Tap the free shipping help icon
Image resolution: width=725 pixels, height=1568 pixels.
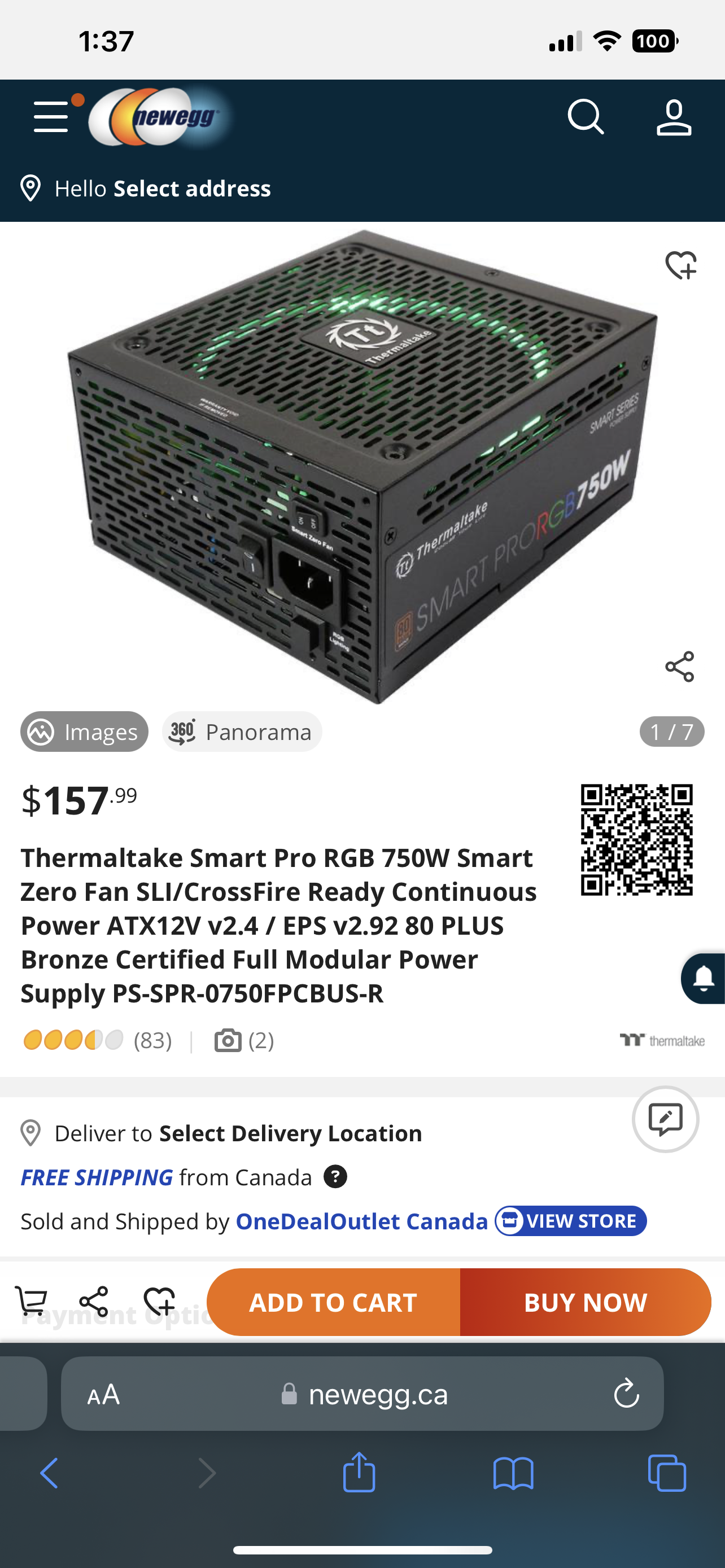[x=335, y=1177]
